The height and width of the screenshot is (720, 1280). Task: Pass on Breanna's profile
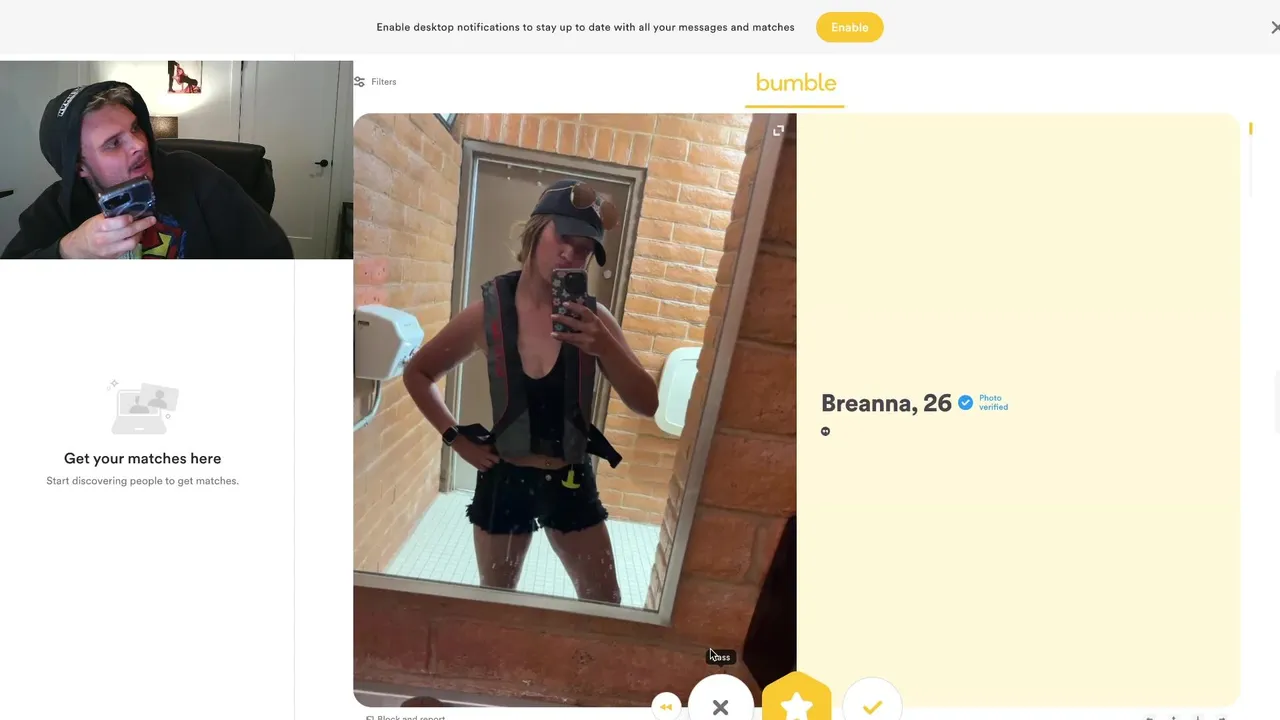(720, 704)
